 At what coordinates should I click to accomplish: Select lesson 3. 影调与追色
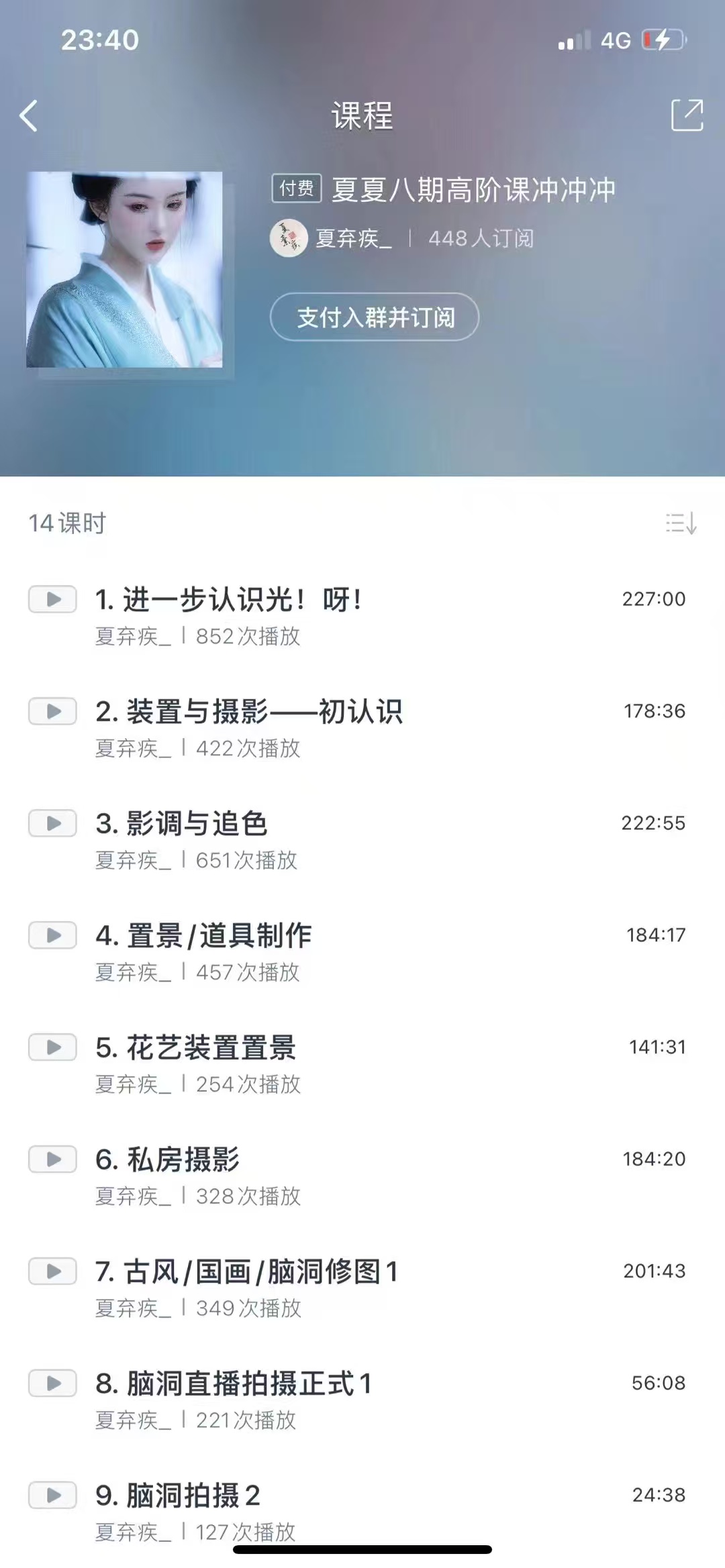pyautogui.click(x=181, y=824)
